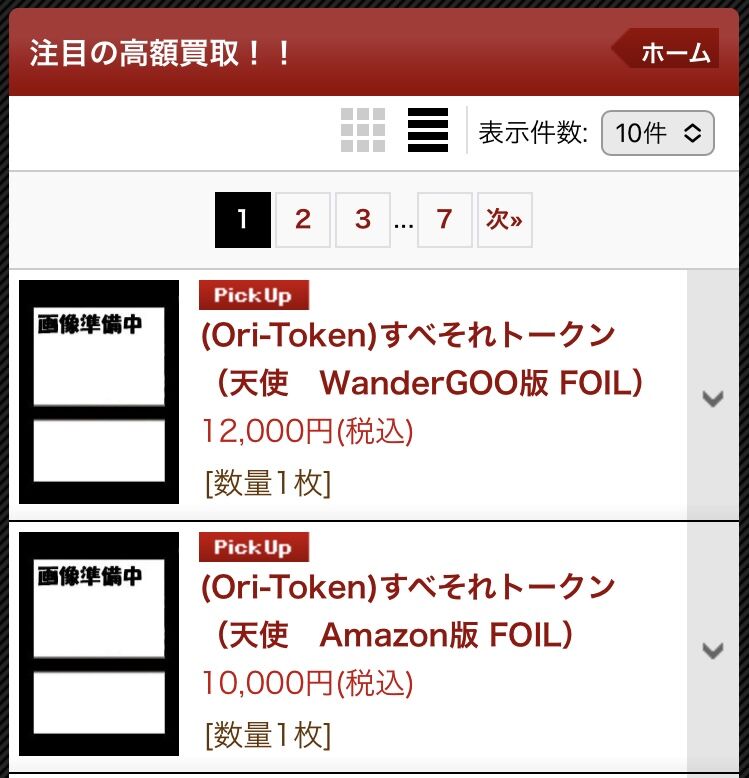749x778 pixels.
Task: Open the 画像準備中 placeholder image of first product
Action: click(x=97, y=390)
